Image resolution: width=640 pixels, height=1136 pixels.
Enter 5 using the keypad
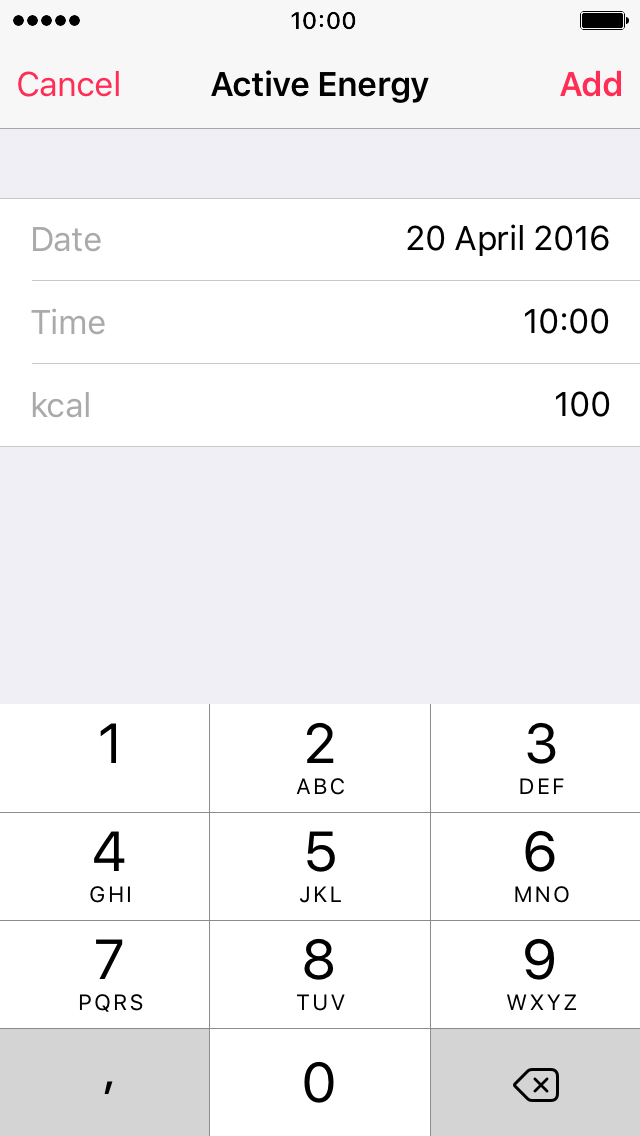320,866
